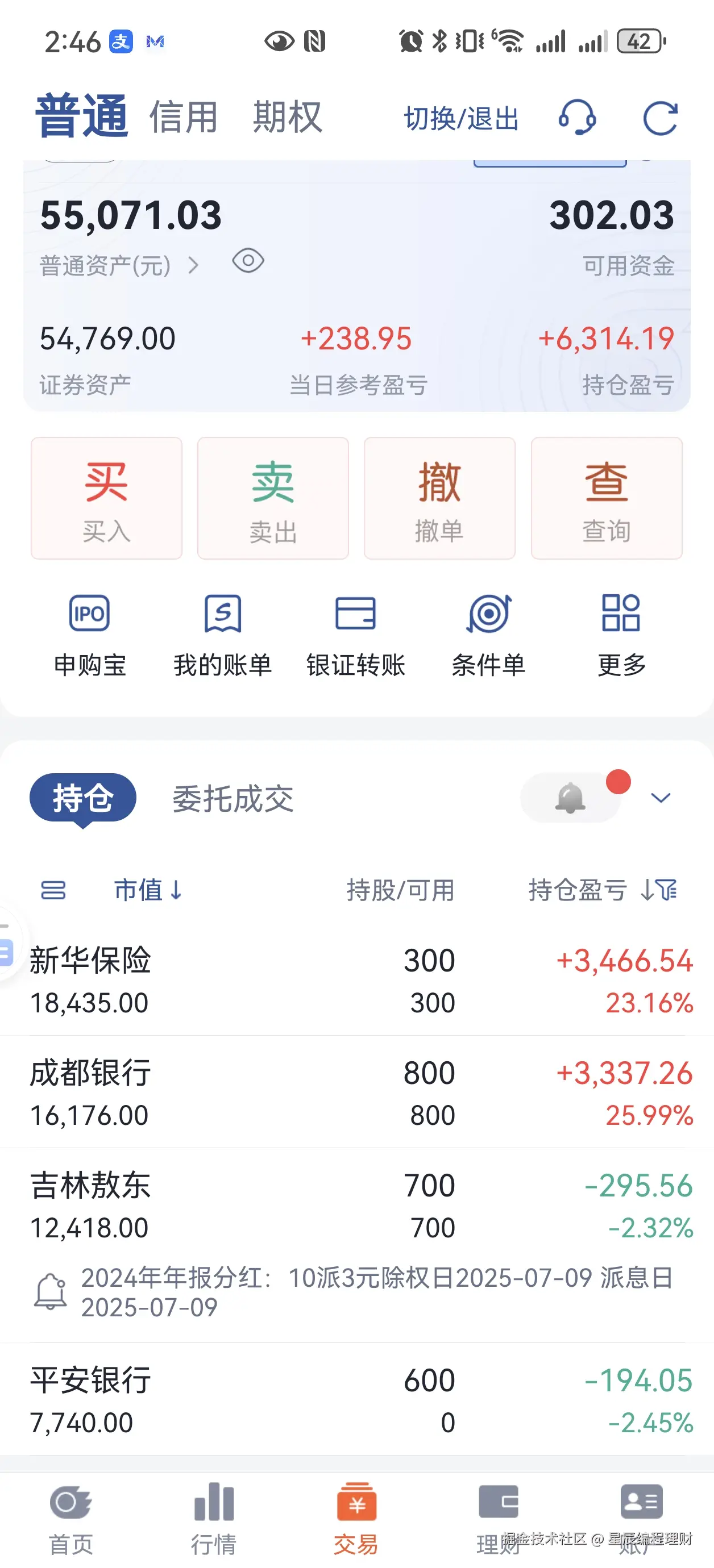The height and width of the screenshot is (1568, 714).
Task: Sort holdings by 市值 descending
Action: click(148, 890)
